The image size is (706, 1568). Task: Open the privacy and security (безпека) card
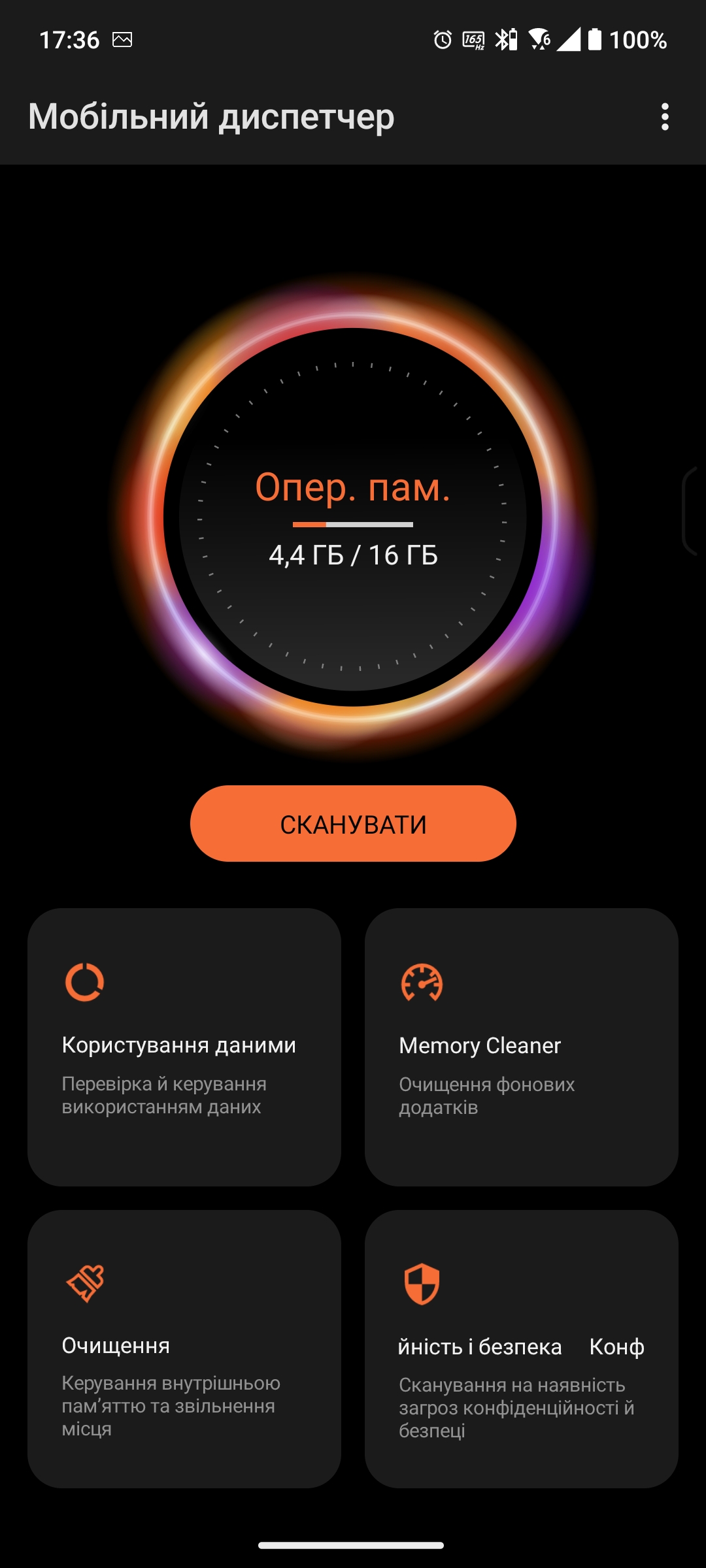[x=521, y=1348]
